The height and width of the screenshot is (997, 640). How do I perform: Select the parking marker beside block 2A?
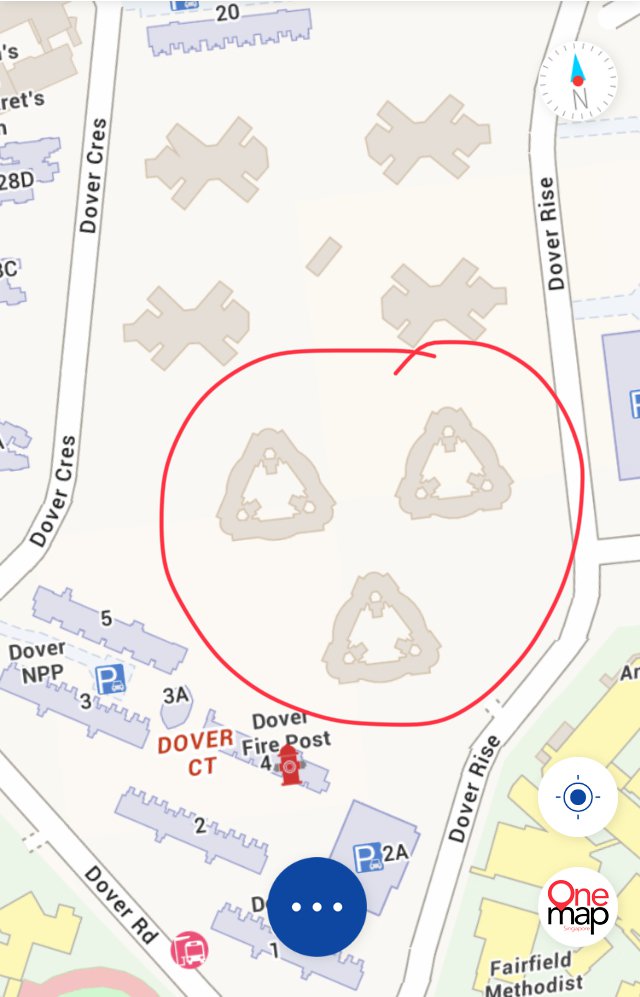(368, 857)
